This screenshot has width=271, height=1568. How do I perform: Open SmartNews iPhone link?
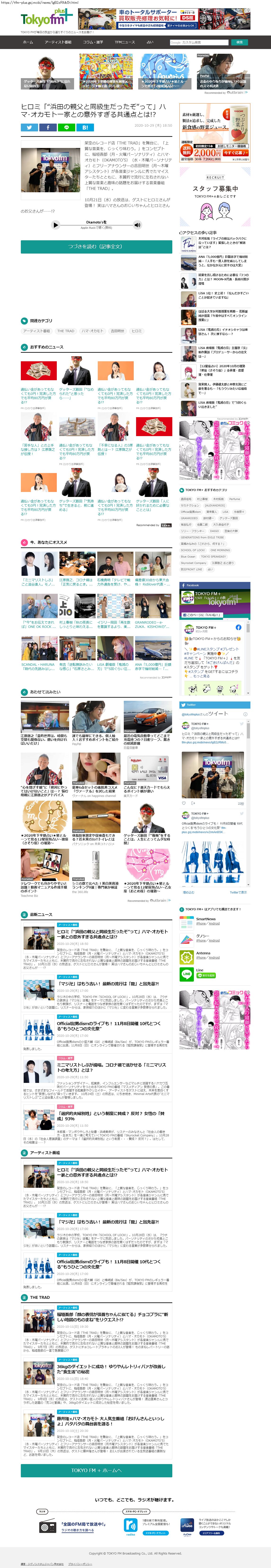point(200,923)
